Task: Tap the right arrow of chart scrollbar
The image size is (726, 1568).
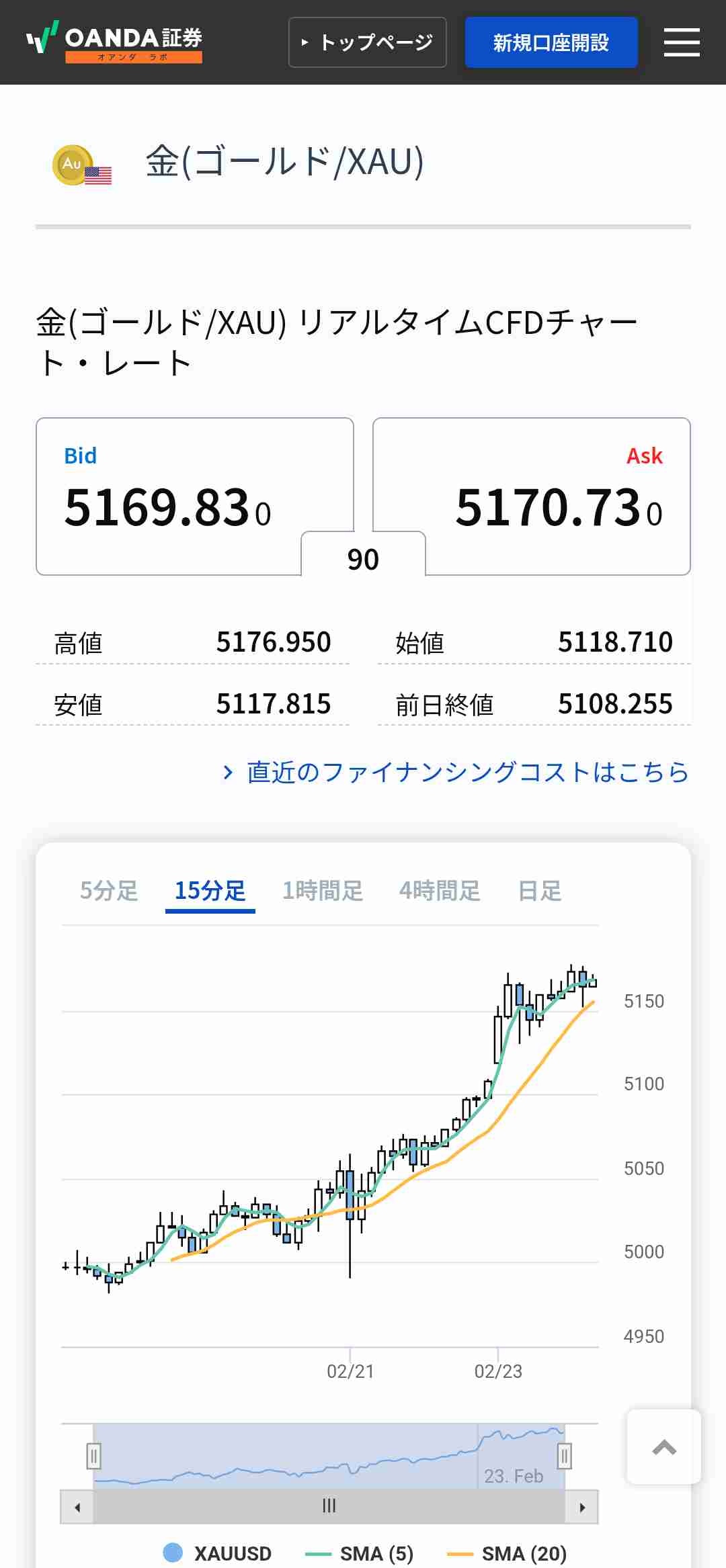Action: click(582, 1508)
